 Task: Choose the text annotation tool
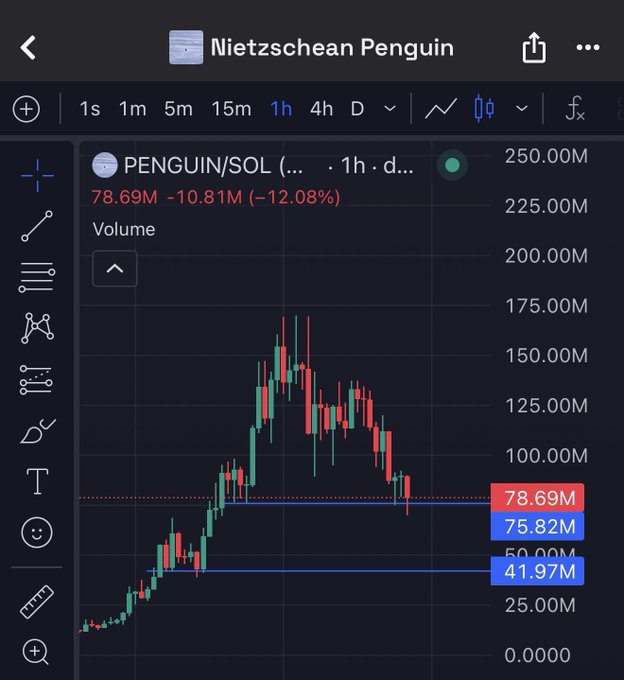(x=37, y=482)
